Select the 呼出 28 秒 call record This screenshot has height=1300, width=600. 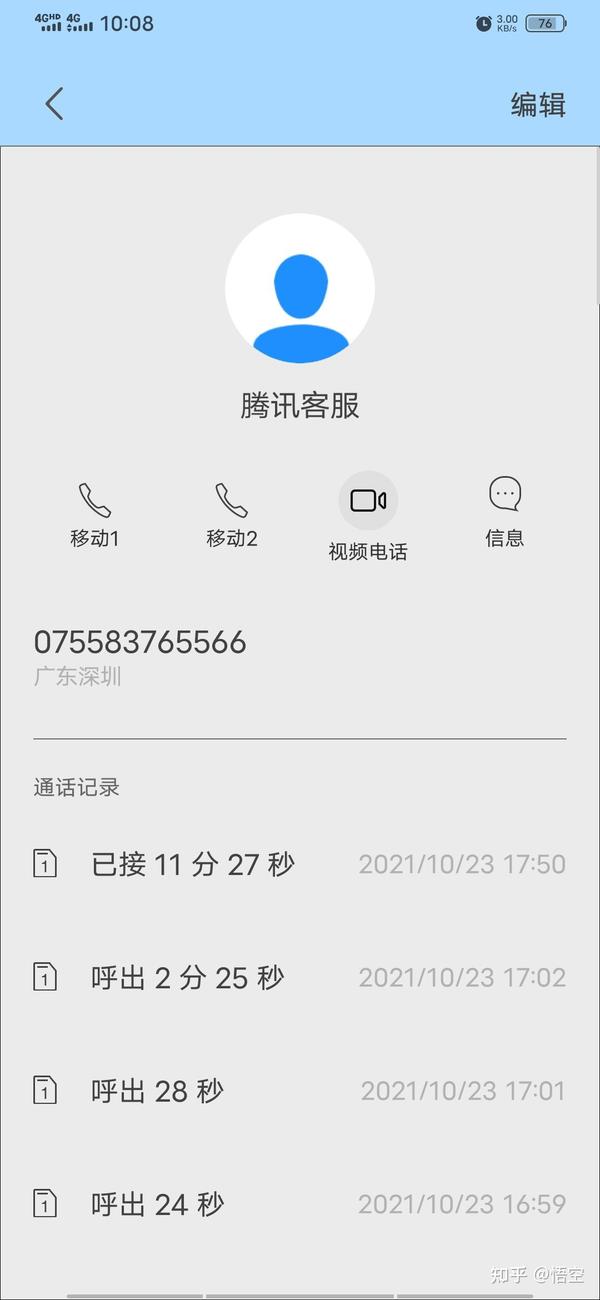[x=300, y=1090]
